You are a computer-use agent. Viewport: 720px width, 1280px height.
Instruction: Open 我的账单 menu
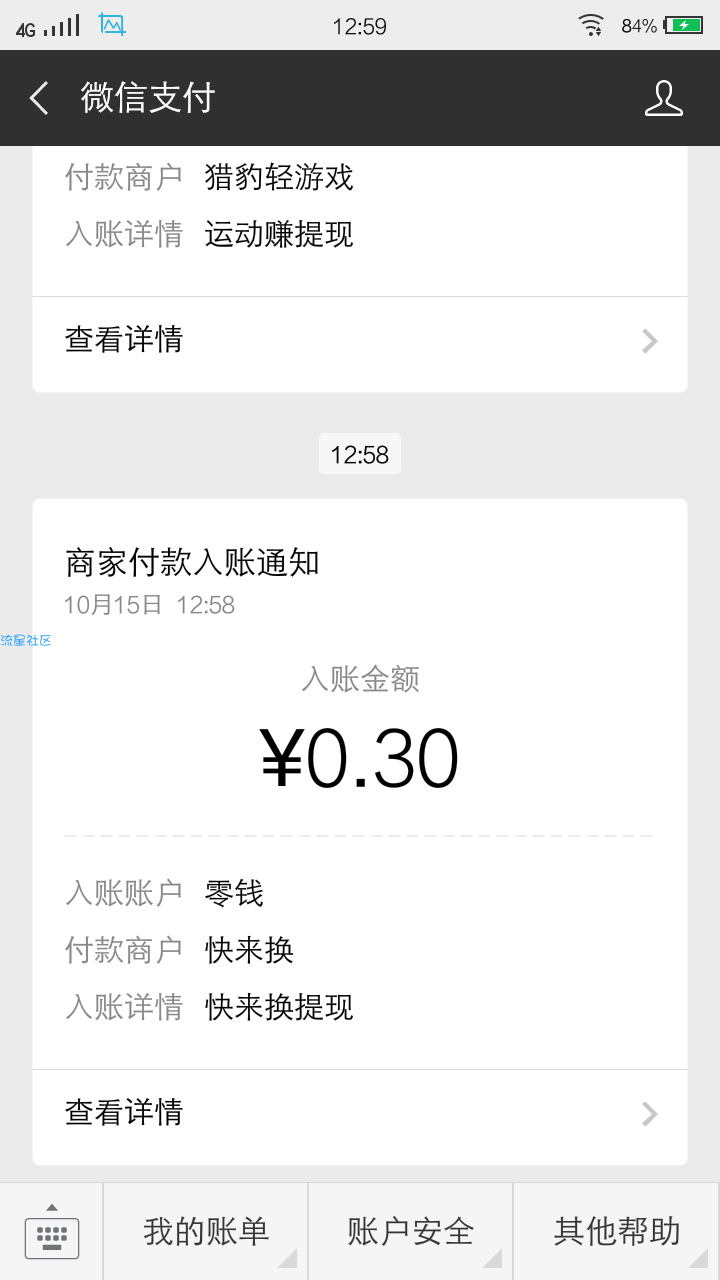click(206, 1232)
